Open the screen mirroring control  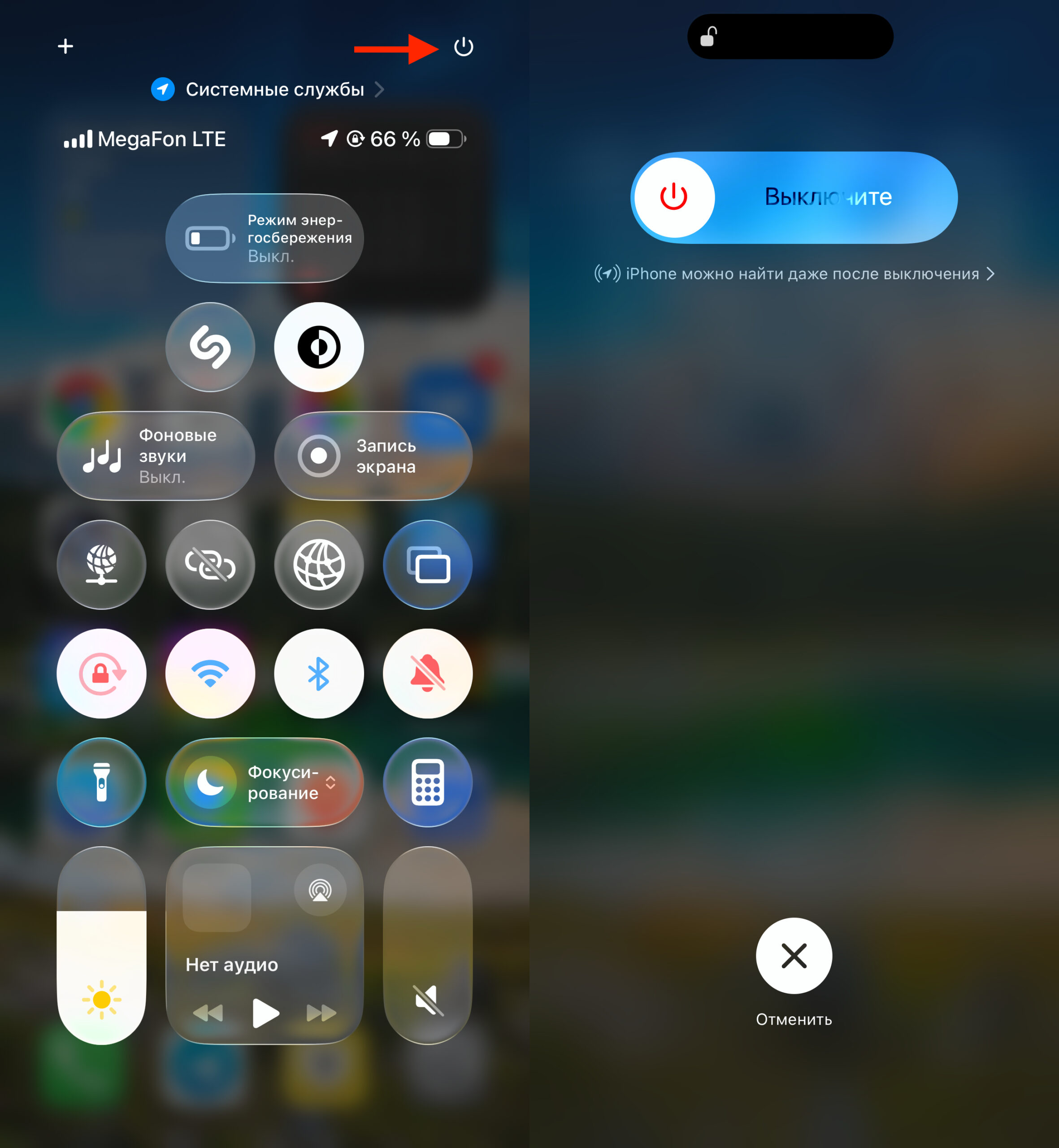click(x=427, y=565)
